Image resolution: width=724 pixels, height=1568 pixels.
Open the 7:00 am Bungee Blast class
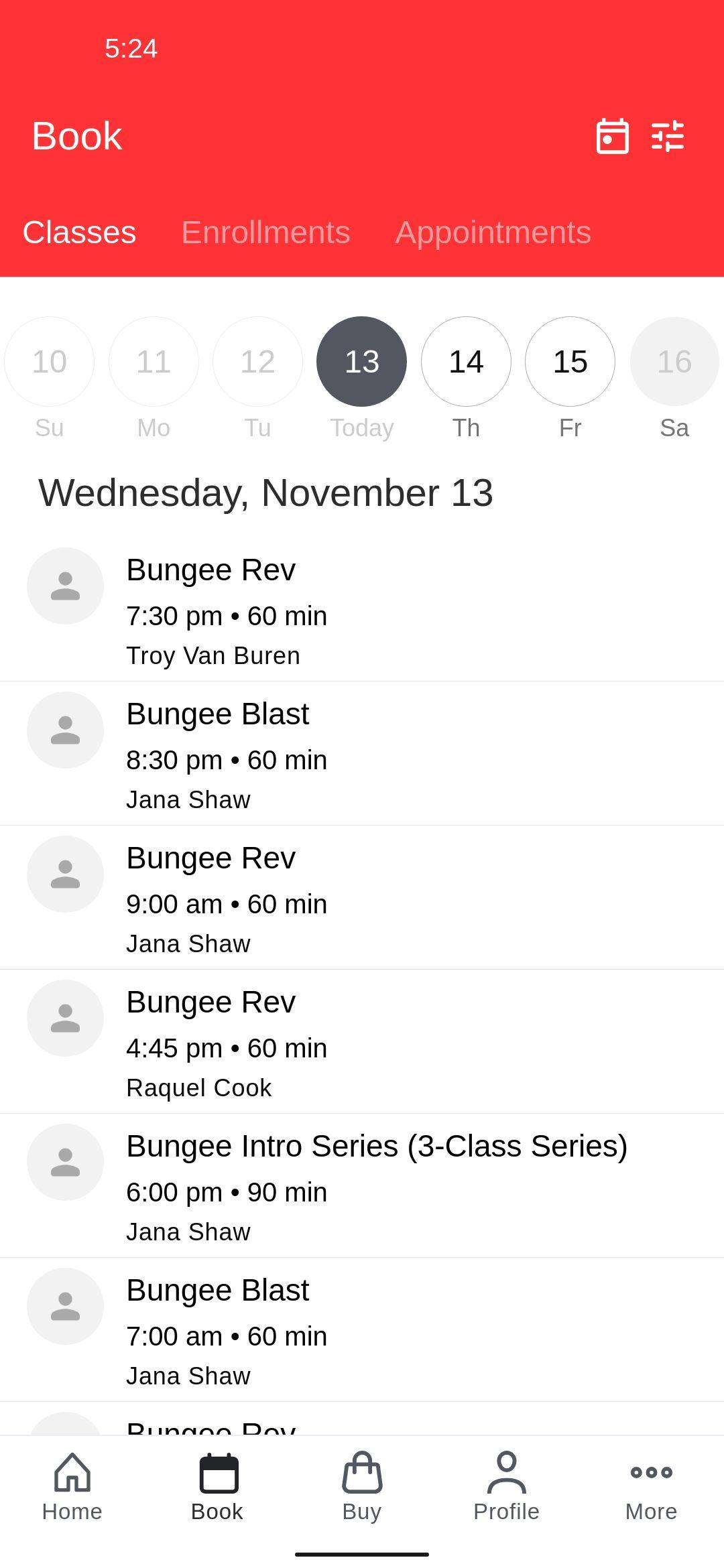click(x=362, y=1330)
